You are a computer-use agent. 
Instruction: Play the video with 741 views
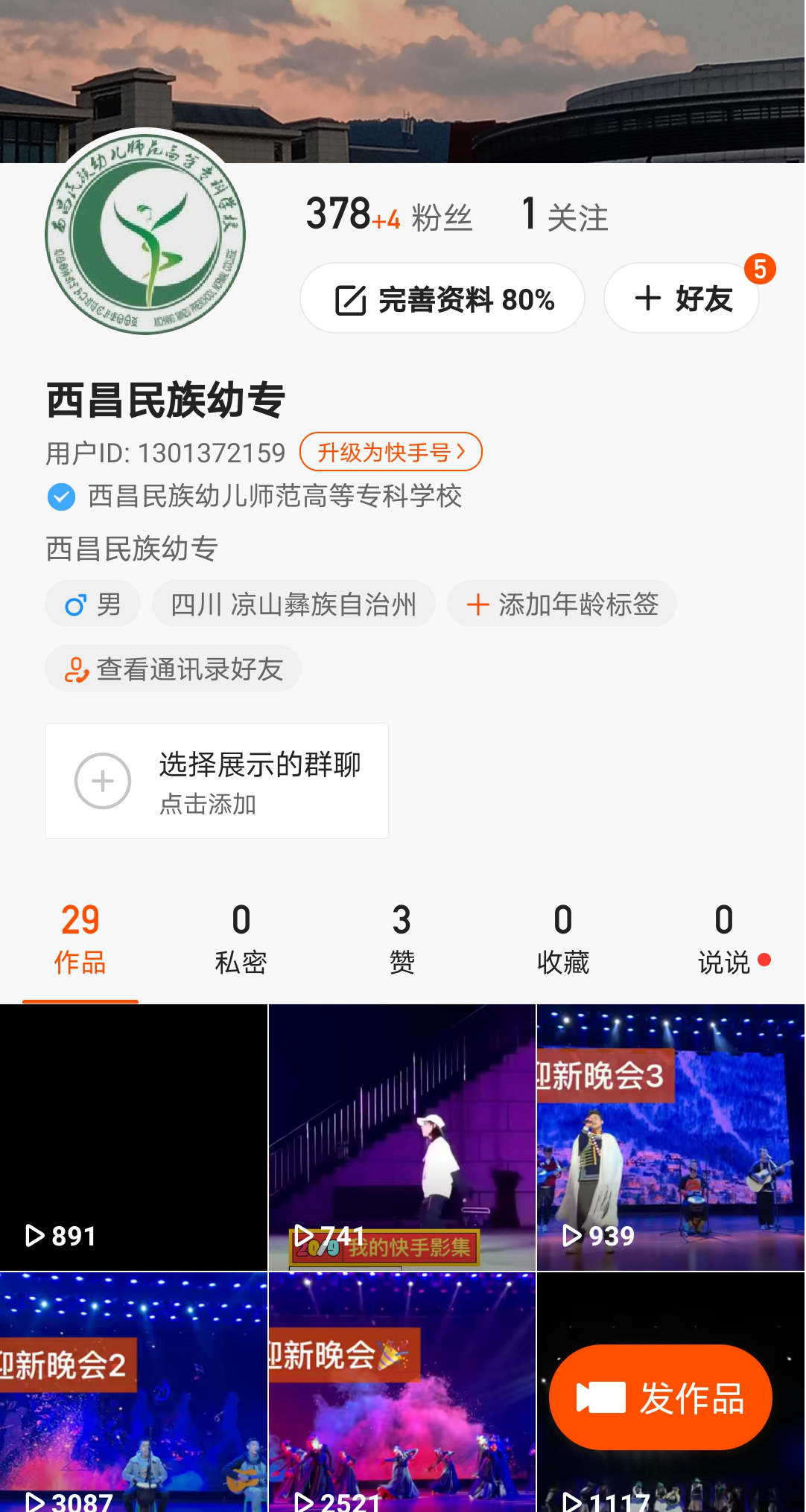(x=402, y=1137)
